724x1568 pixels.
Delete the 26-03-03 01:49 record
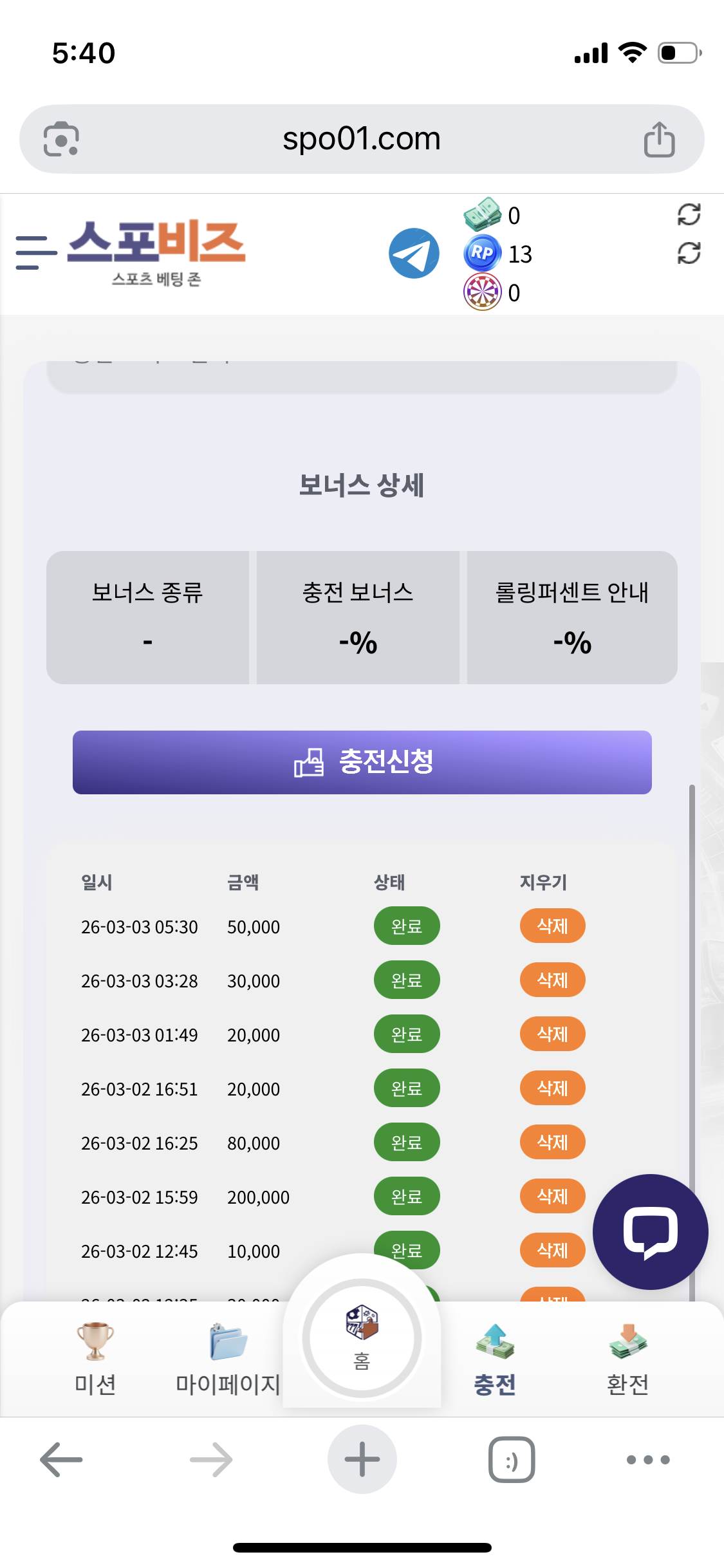click(x=552, y=1034)
